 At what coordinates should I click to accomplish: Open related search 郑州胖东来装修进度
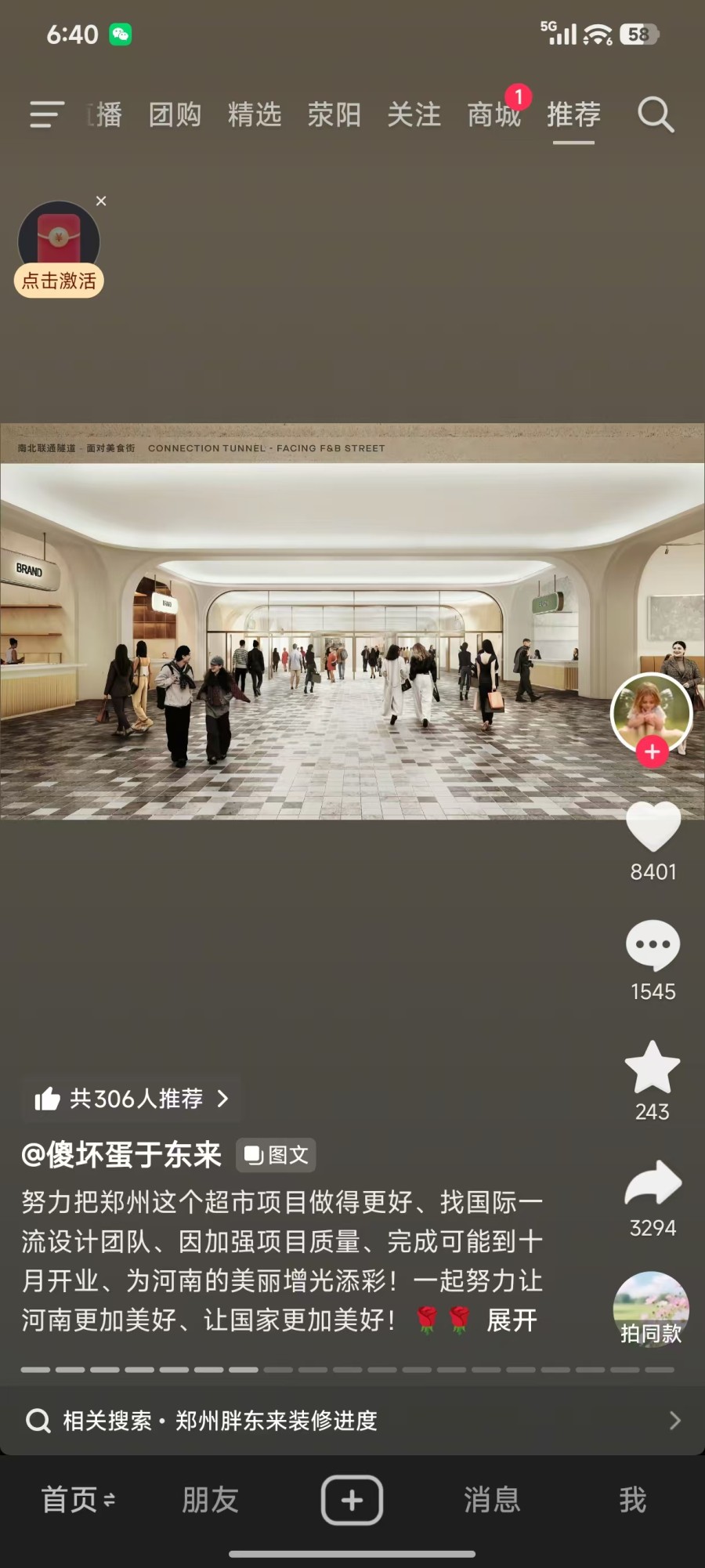[x=352, y=1421]
